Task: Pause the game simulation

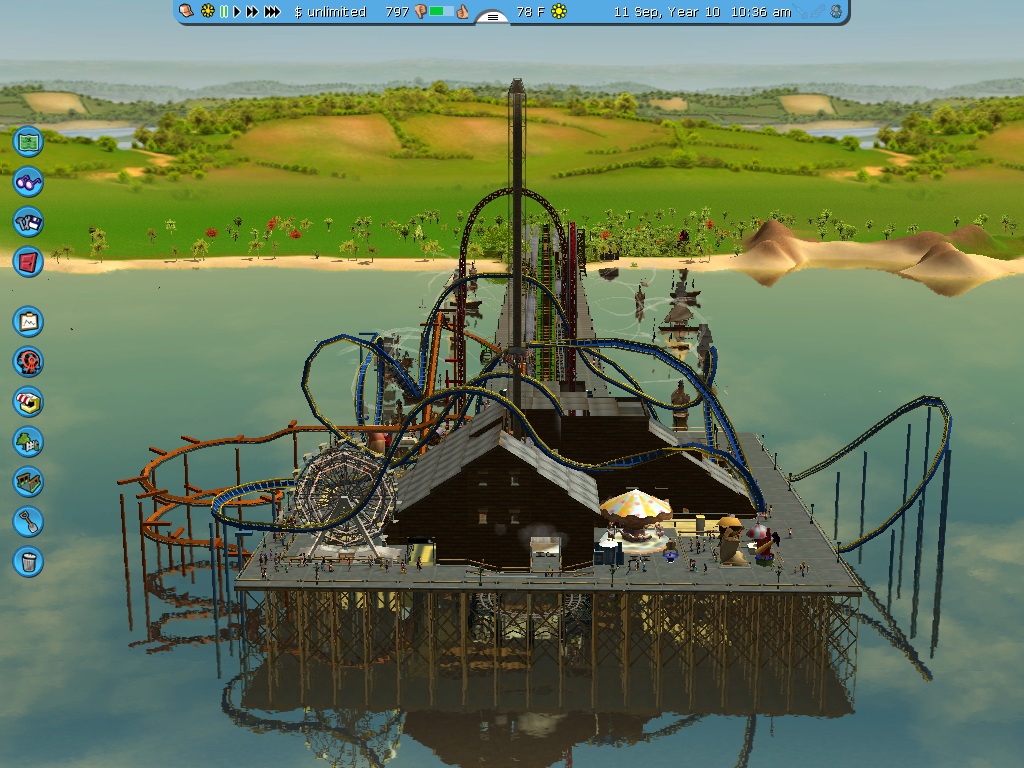Action: (224, 12)
